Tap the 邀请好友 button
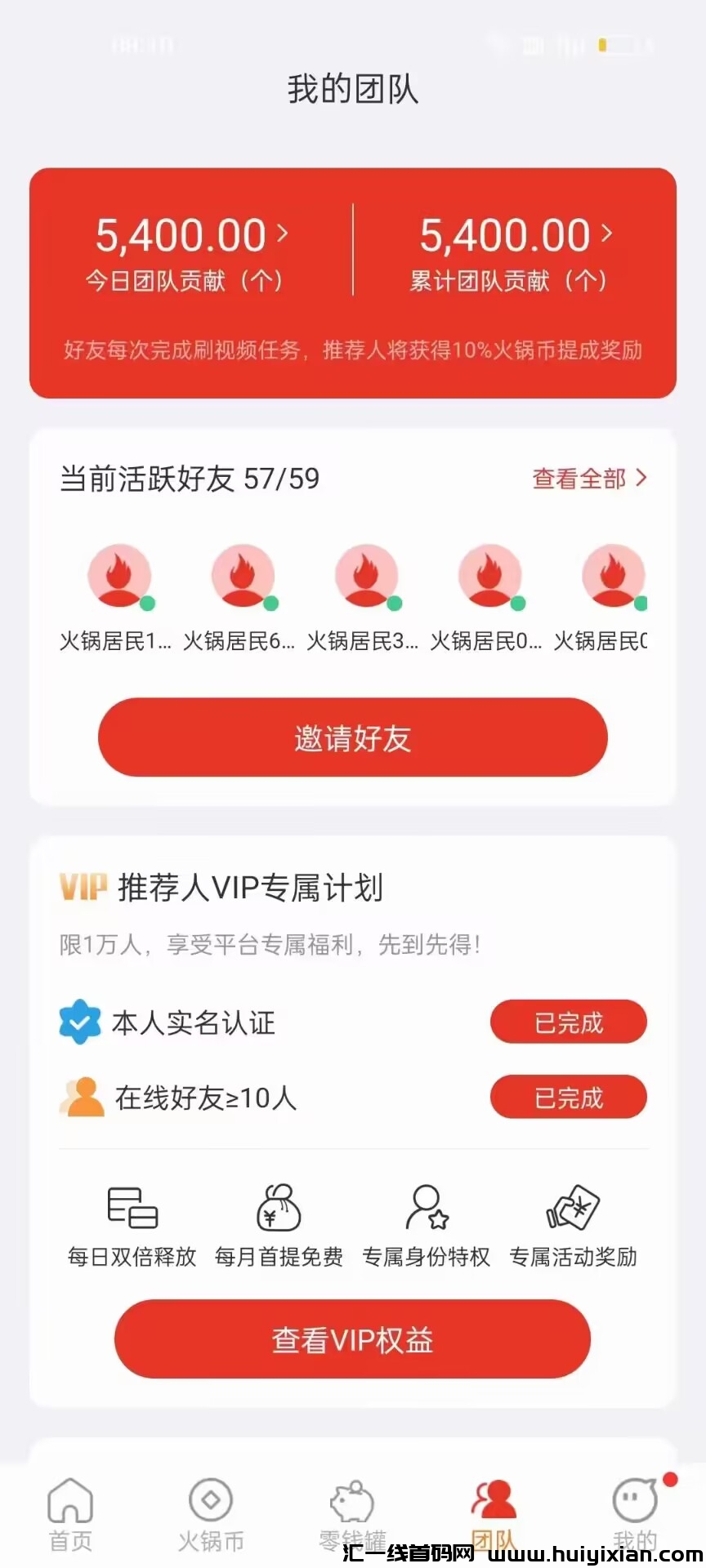The width and height of the screenshot is (706, 1568). point(353,737)
